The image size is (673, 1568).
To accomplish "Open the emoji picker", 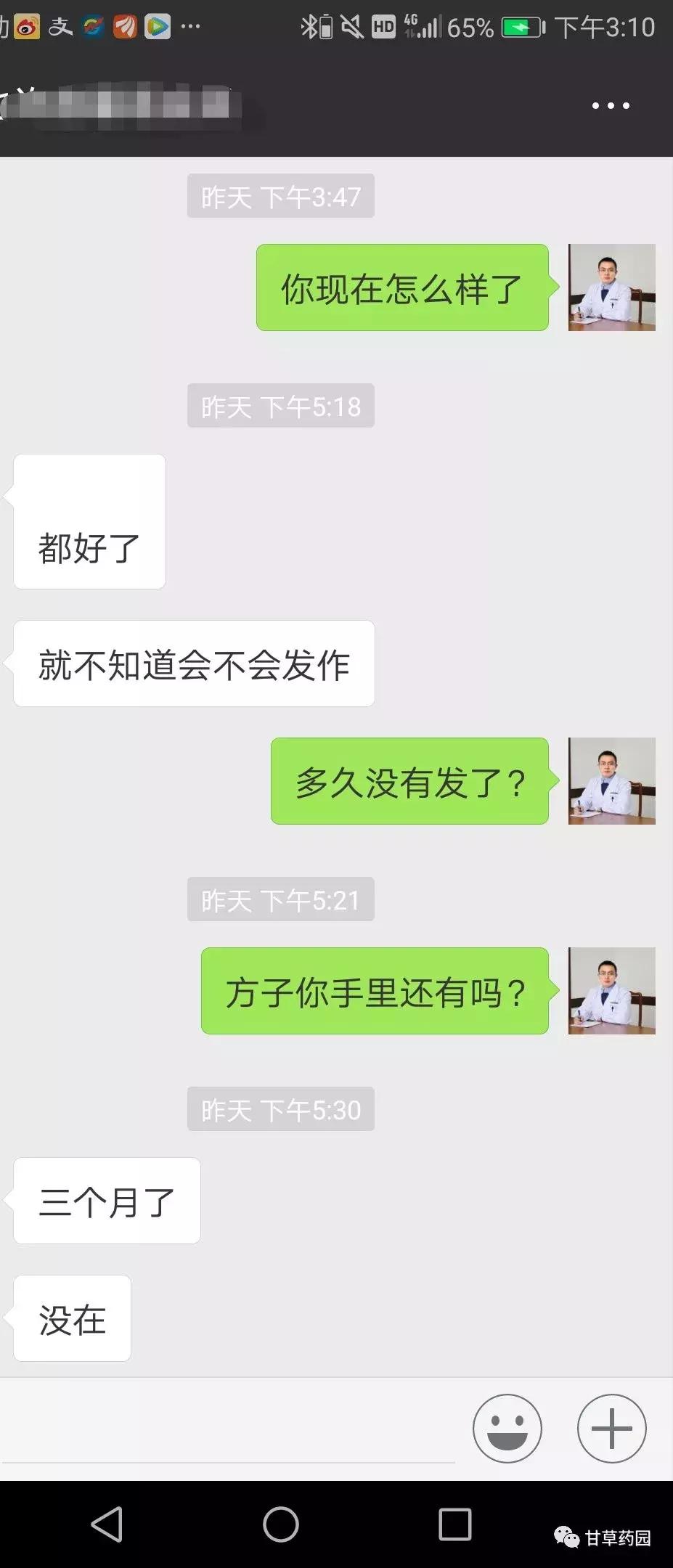I will coord(507,1427).
